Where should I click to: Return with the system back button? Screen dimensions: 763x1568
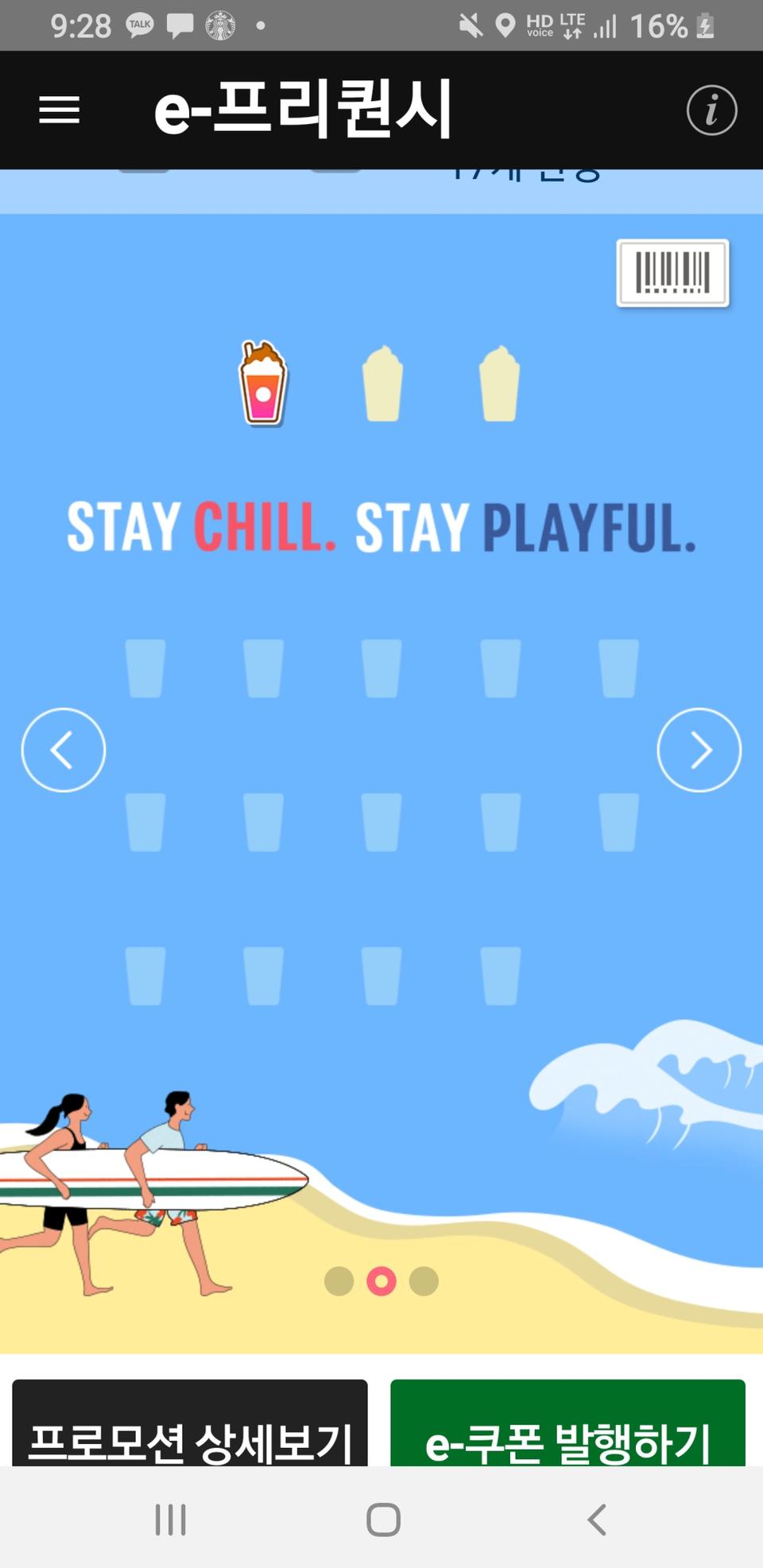[597, 1520]
